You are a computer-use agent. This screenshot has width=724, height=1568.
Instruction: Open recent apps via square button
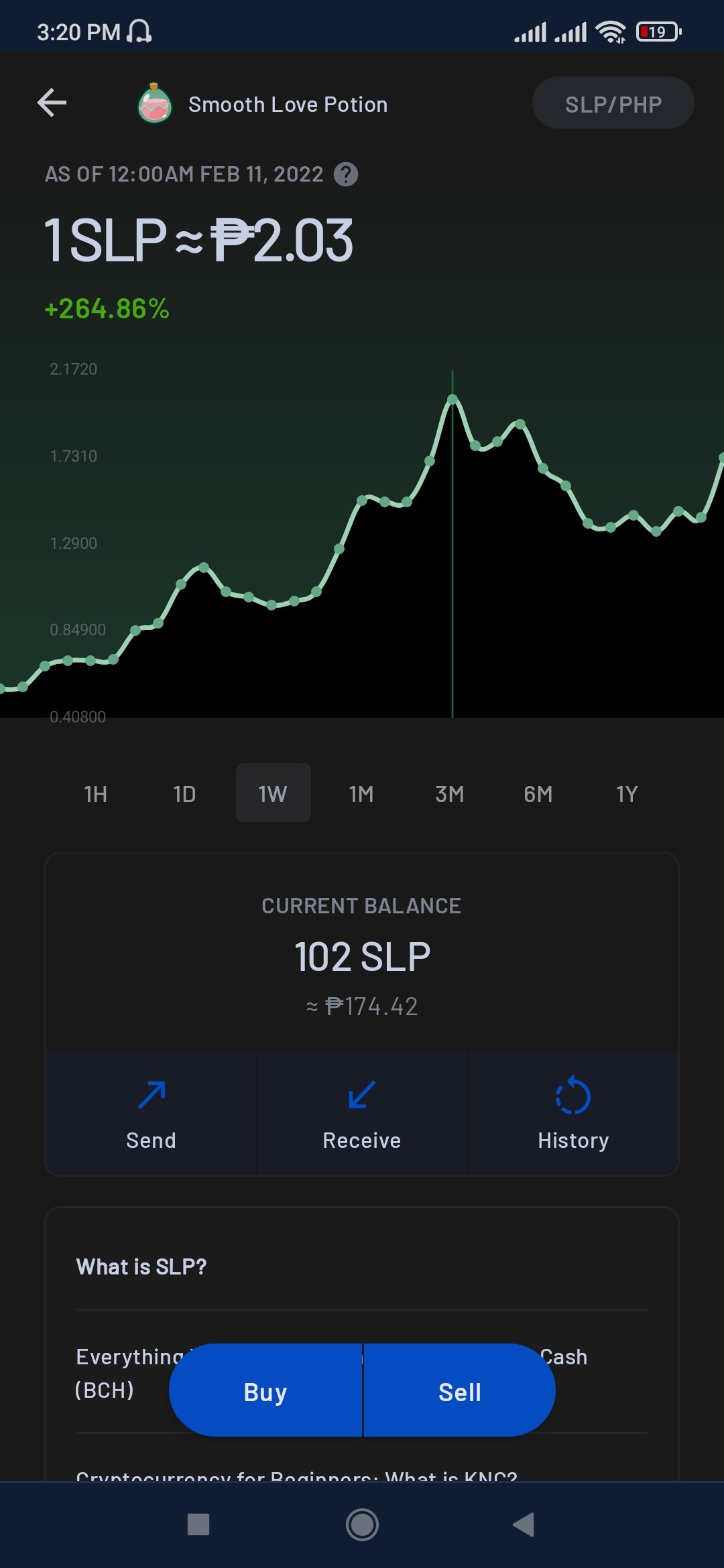tap(198, 1524)
